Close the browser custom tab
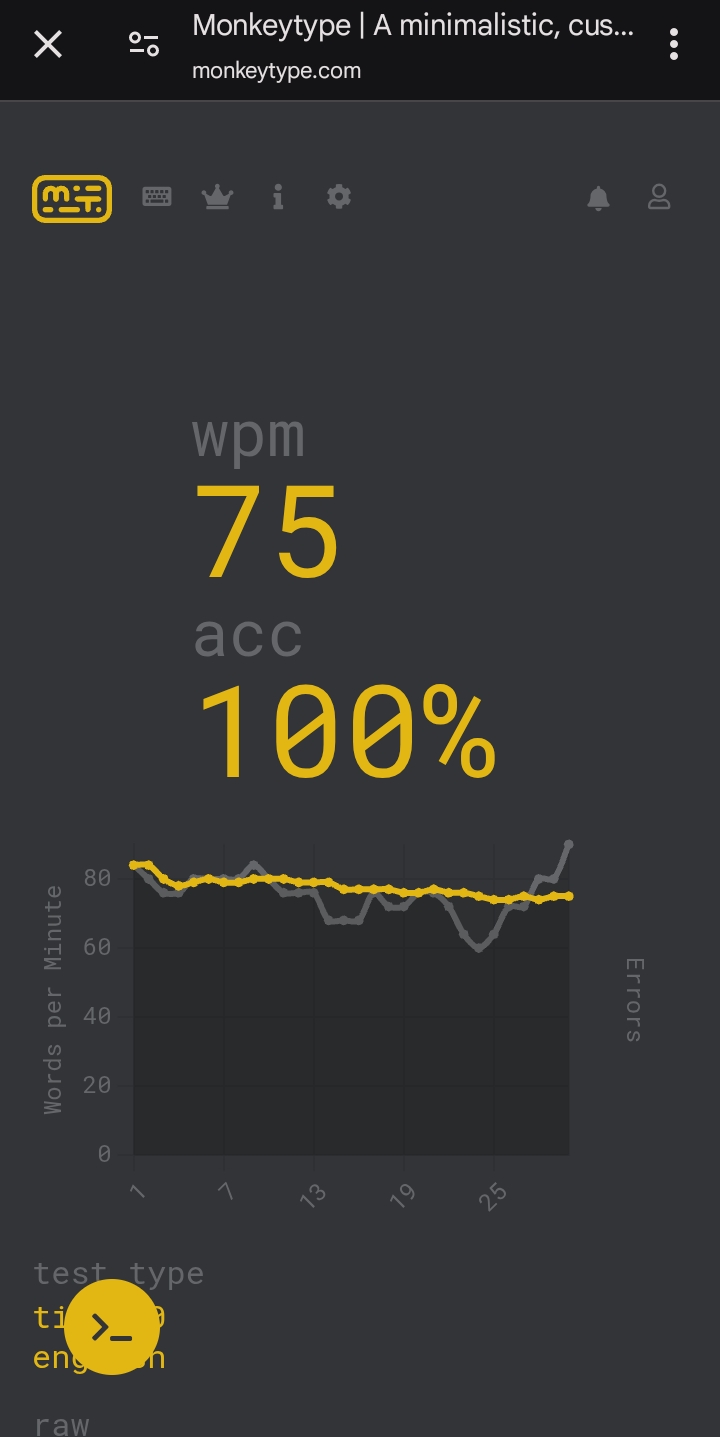 (48, 44)
